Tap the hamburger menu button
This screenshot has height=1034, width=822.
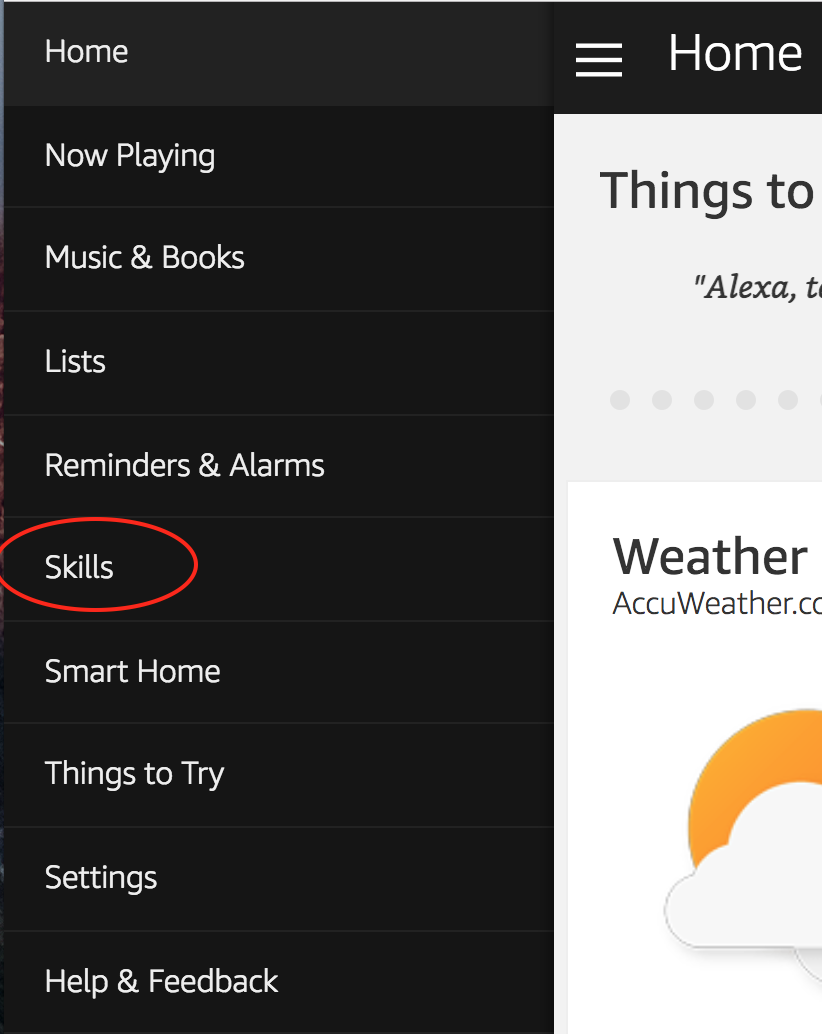pyautogui.click(x=598, y=59)
